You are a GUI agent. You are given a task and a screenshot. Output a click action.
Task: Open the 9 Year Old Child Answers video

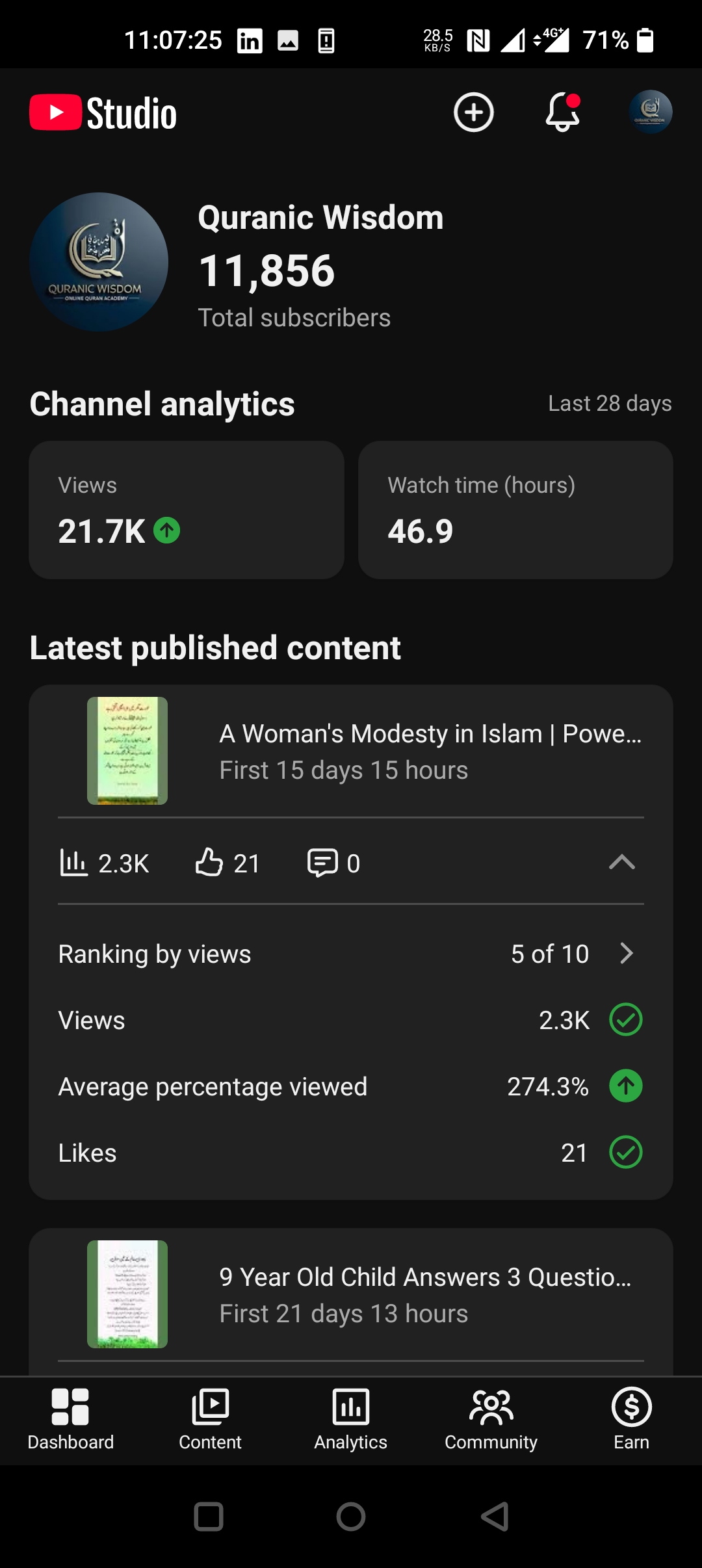coord(351,1294)
